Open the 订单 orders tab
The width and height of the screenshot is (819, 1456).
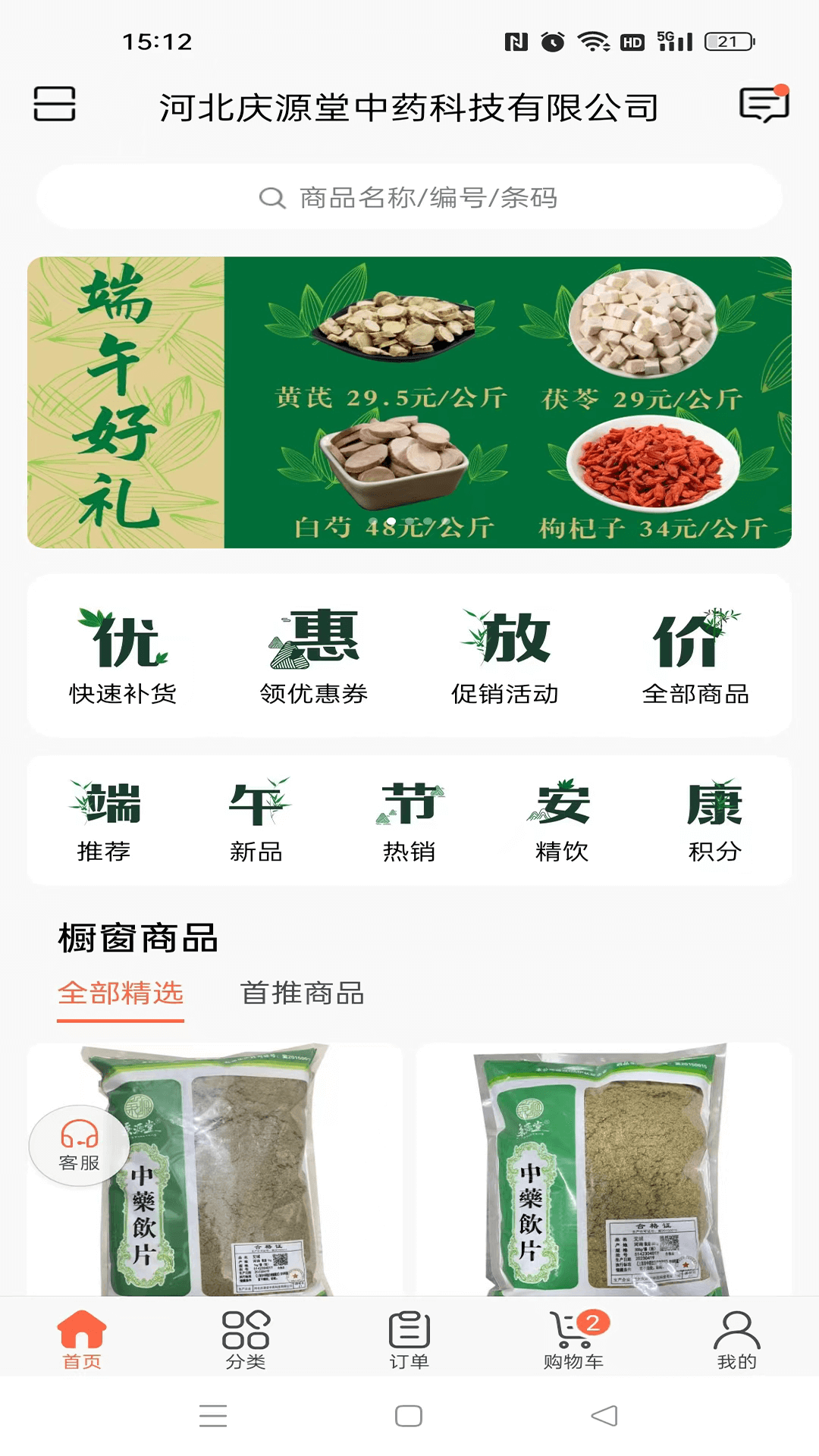point(409,1340)
